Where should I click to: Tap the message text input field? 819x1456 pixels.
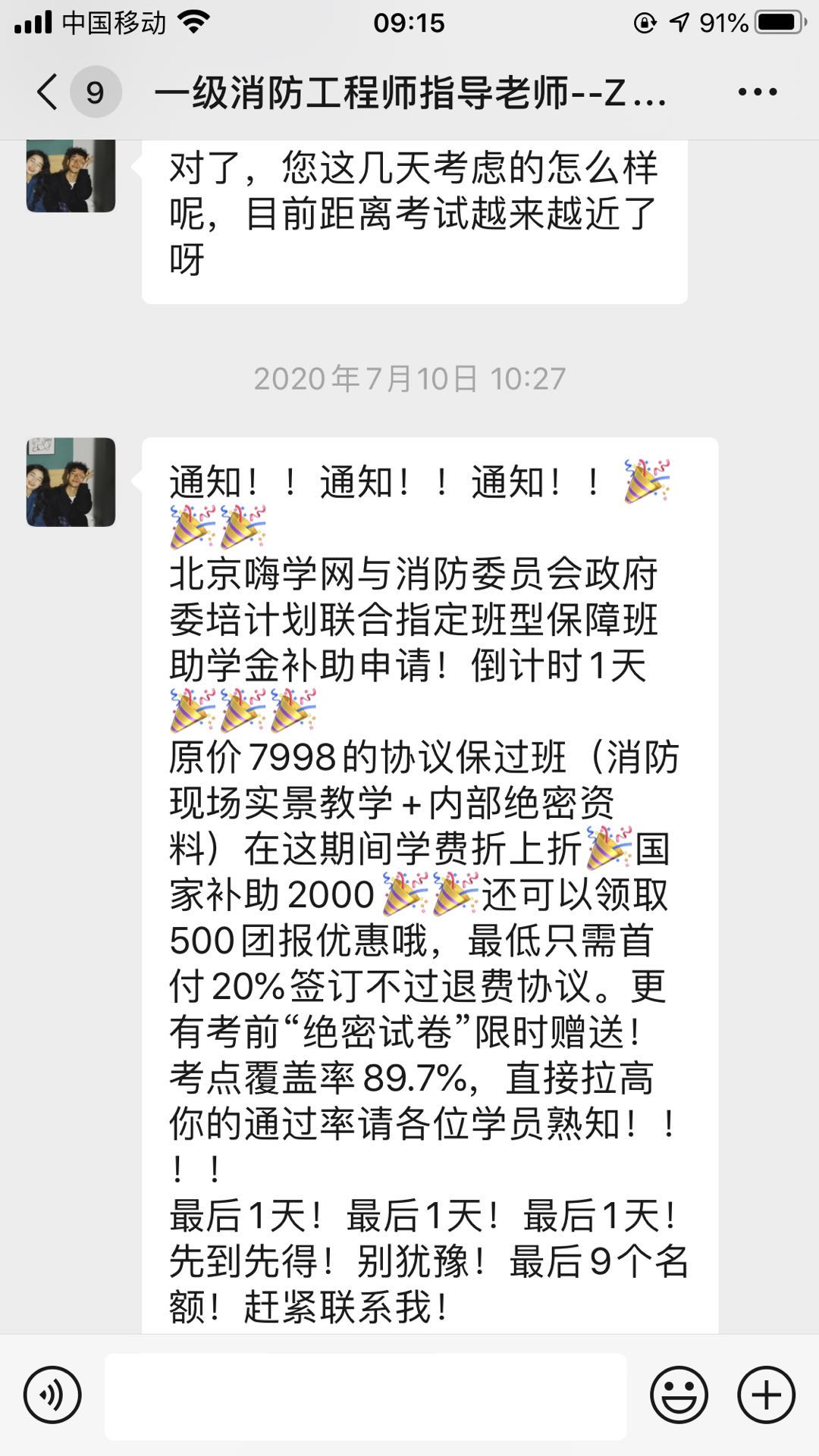pos(366,1396)
